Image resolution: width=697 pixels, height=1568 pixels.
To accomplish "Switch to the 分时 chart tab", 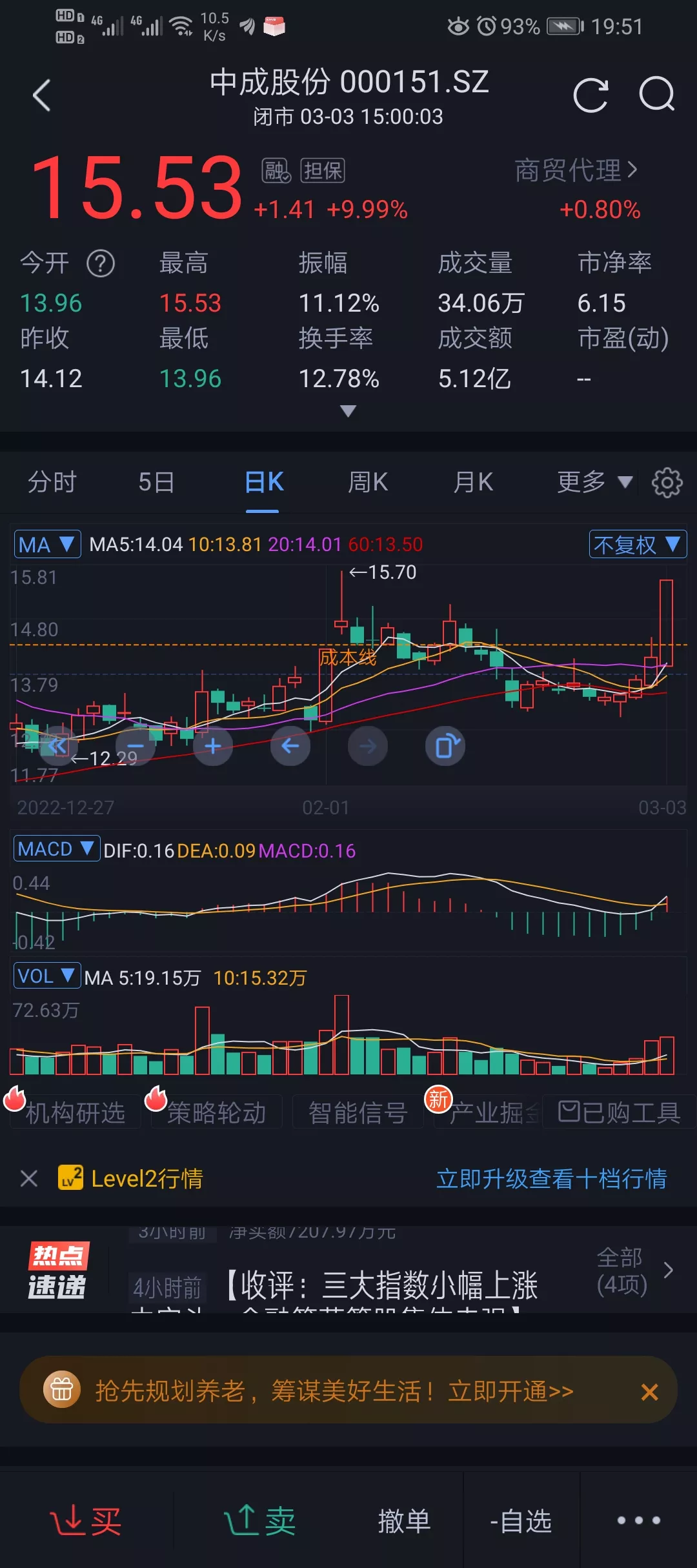I will [x=52, y=482].
